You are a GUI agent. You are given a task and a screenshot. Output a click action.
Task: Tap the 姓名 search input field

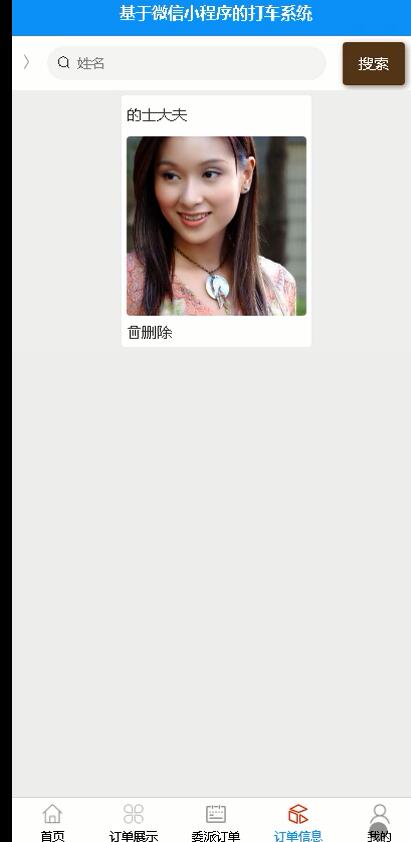pos(186,63)
